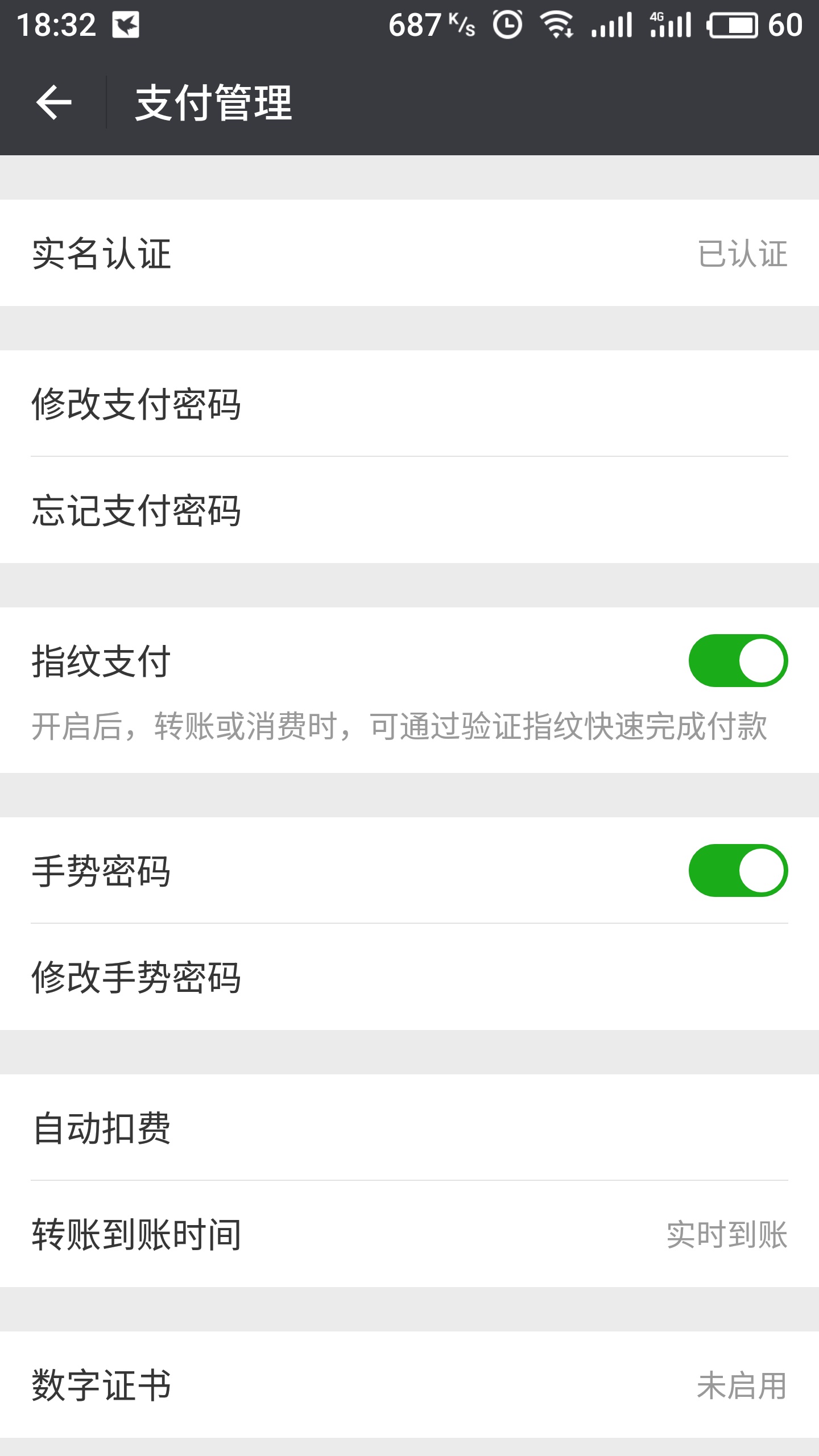The image size is (819, 1456).
Task: Open 实名认证 settings row
Action: pyautogui.click(x=409, y=253)
